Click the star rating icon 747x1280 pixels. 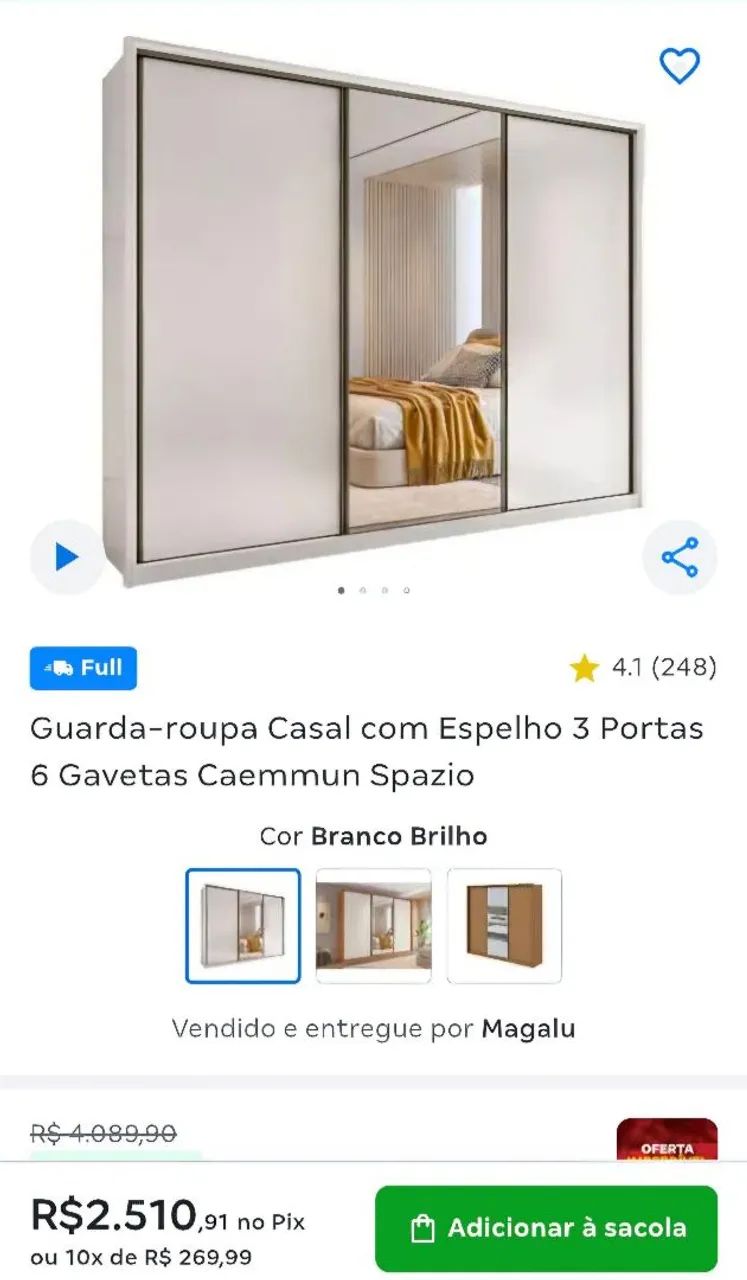584,667
